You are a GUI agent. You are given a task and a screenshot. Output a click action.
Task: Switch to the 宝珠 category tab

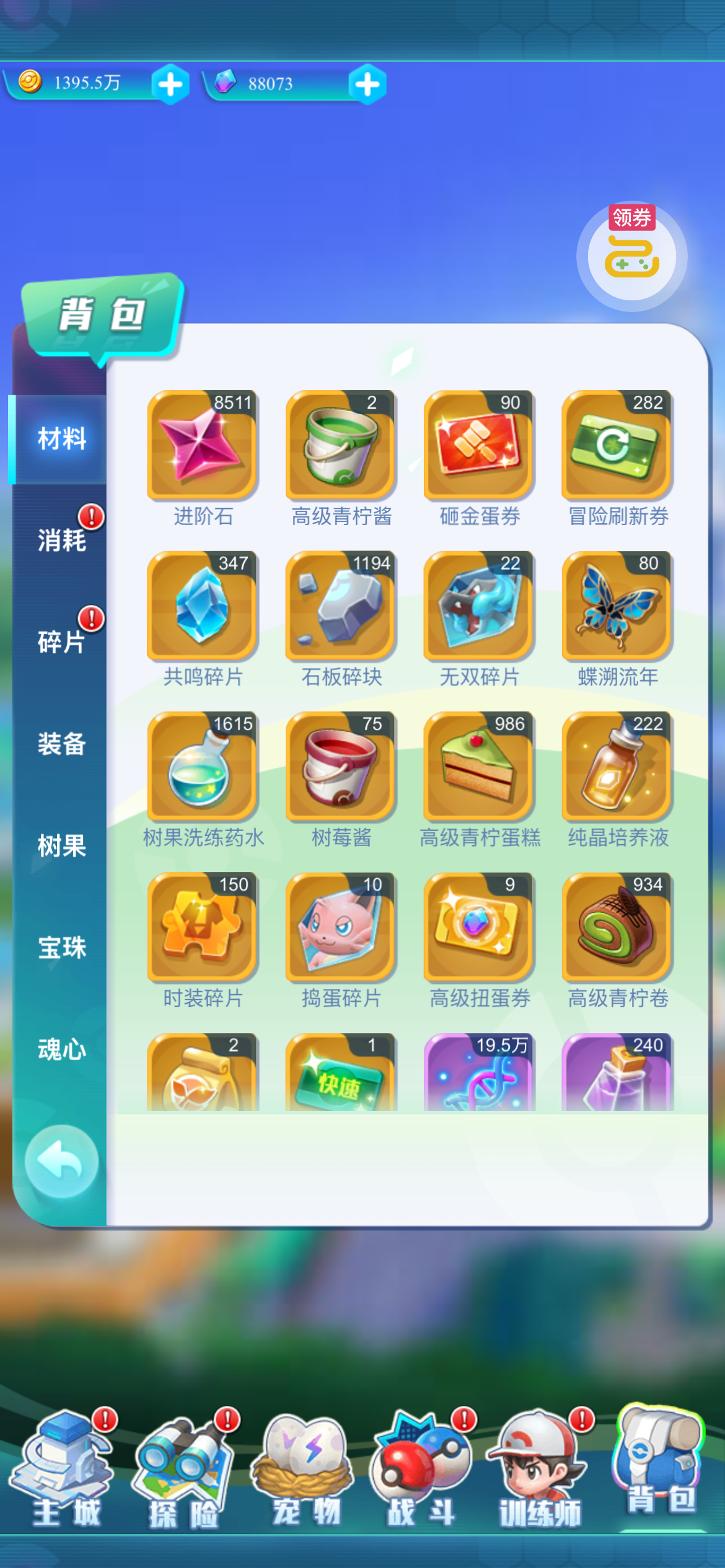61,947
